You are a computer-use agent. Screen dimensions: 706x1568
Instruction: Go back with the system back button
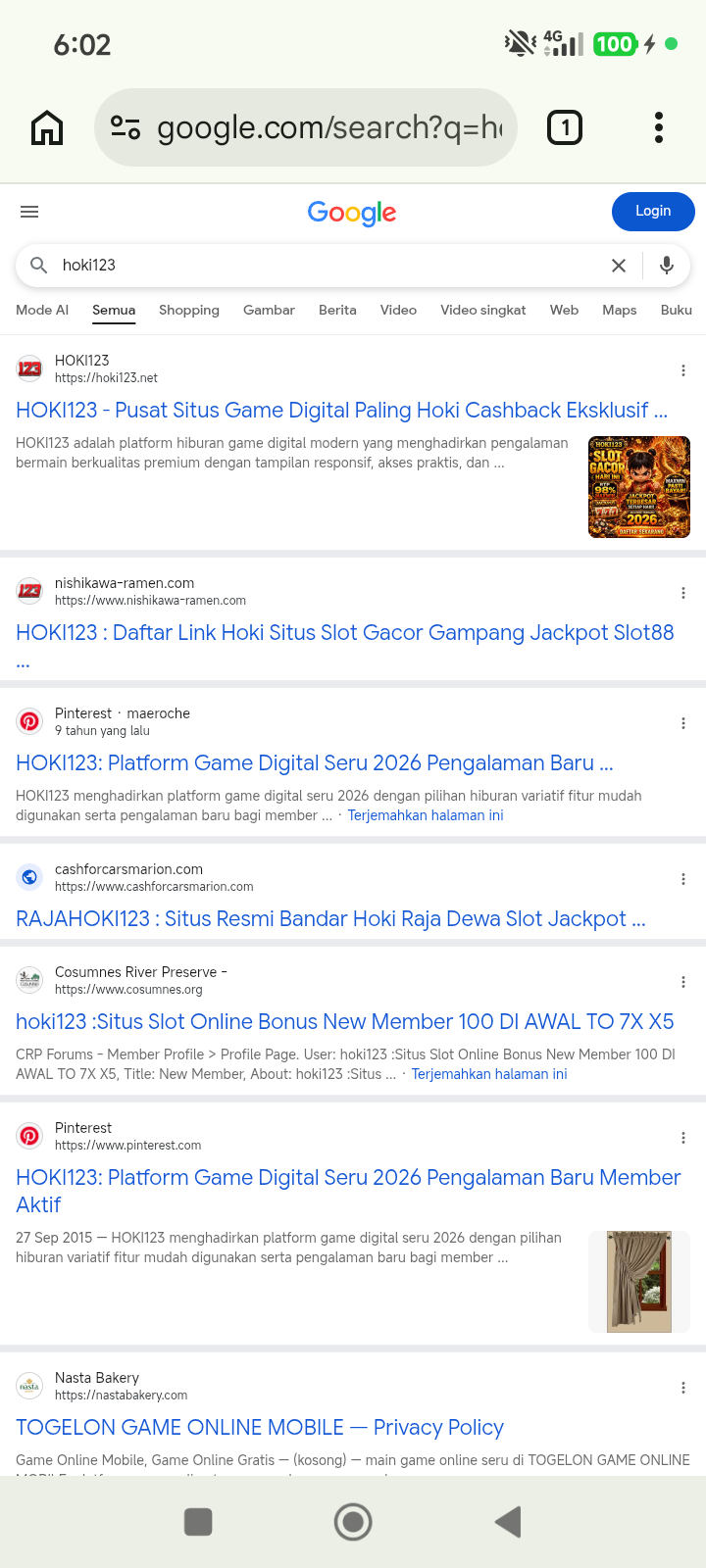click(508, 1522)
